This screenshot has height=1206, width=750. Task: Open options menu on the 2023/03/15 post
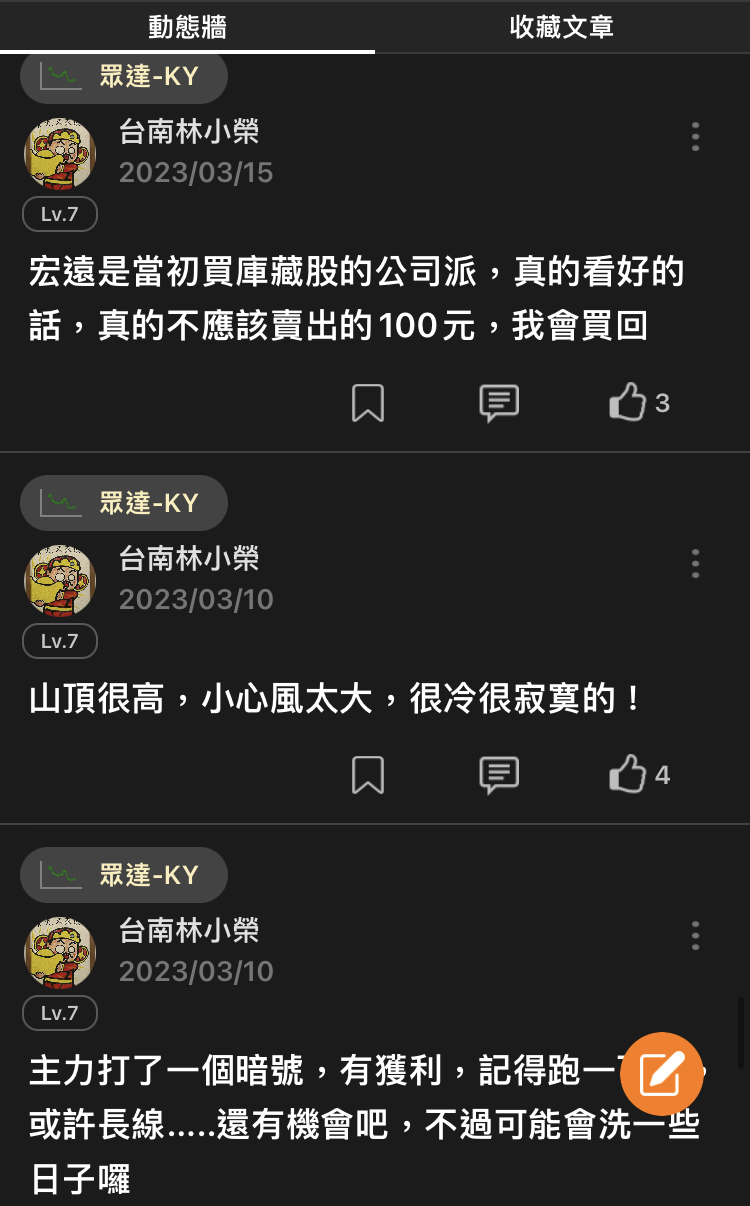[695, 138]
